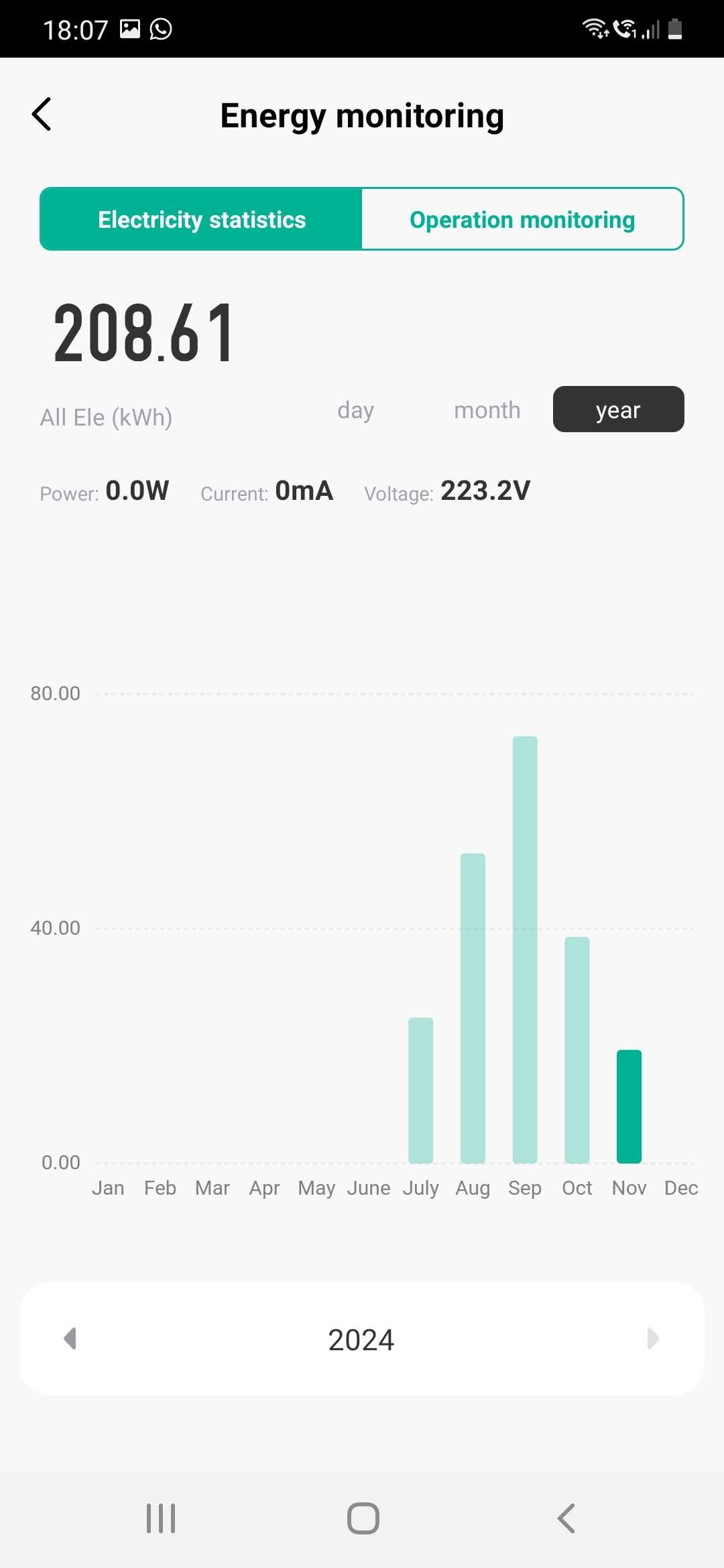Show electricity usage by month

pos(487,410)
